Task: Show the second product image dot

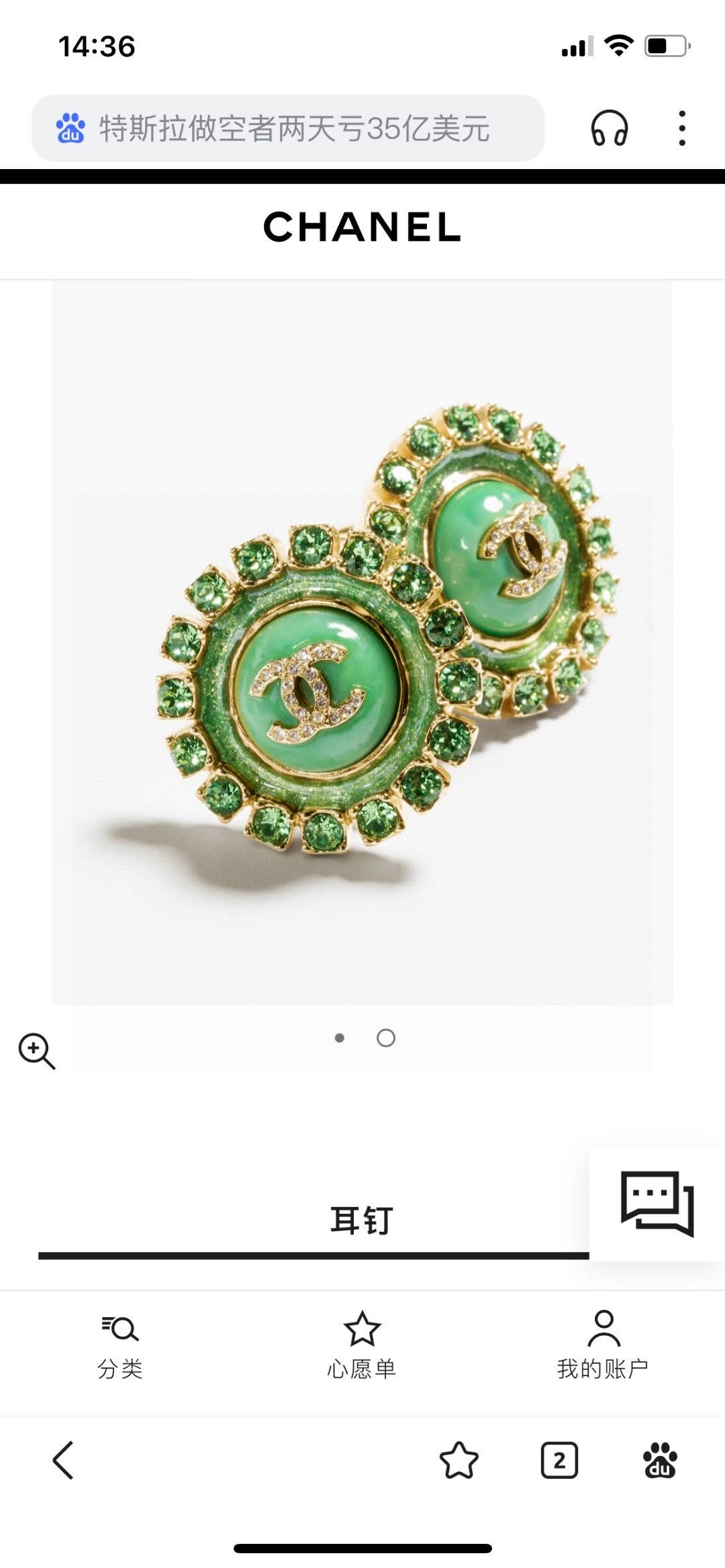Action: 385,1038
